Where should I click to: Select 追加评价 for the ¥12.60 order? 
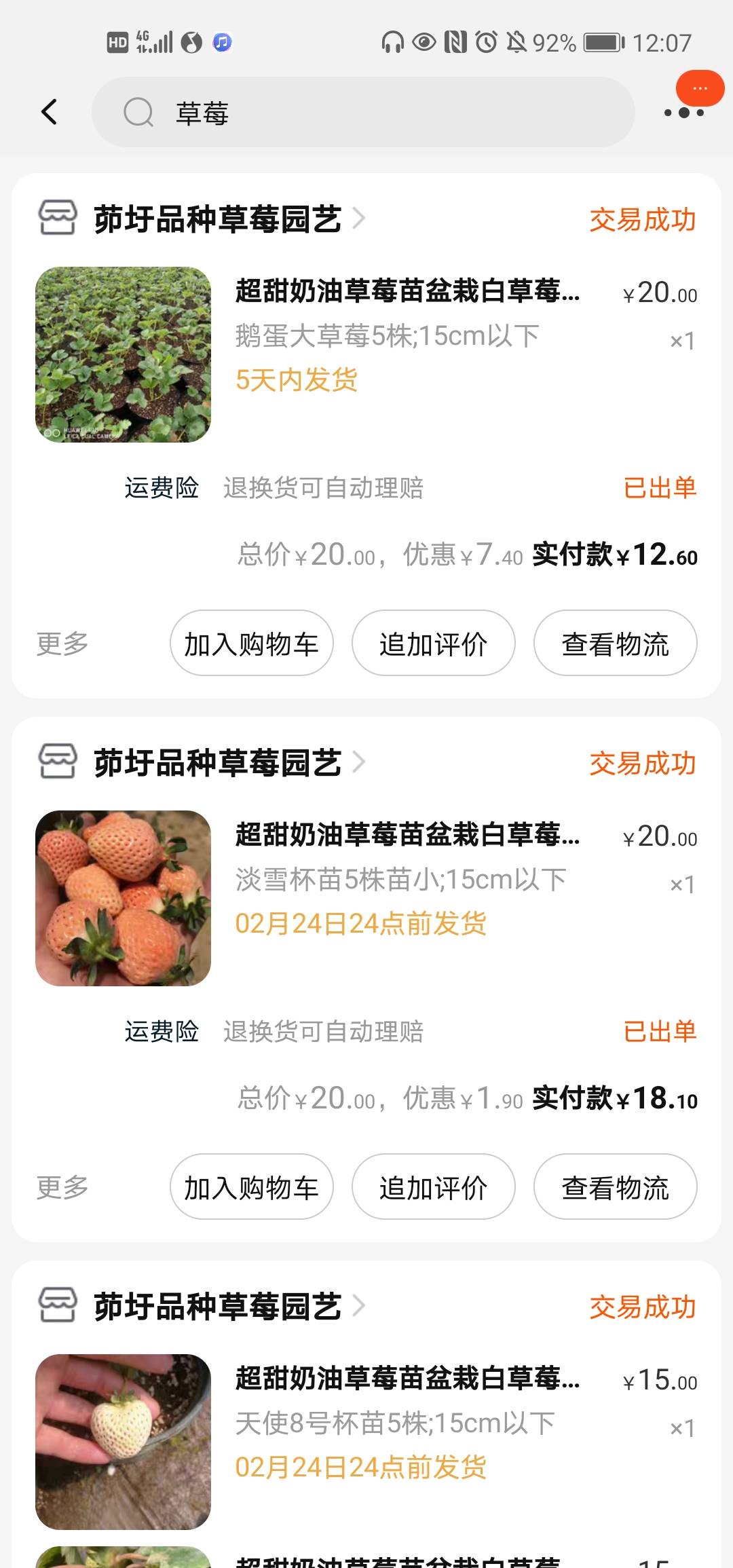pyautogui.click(x=433, y=643)
